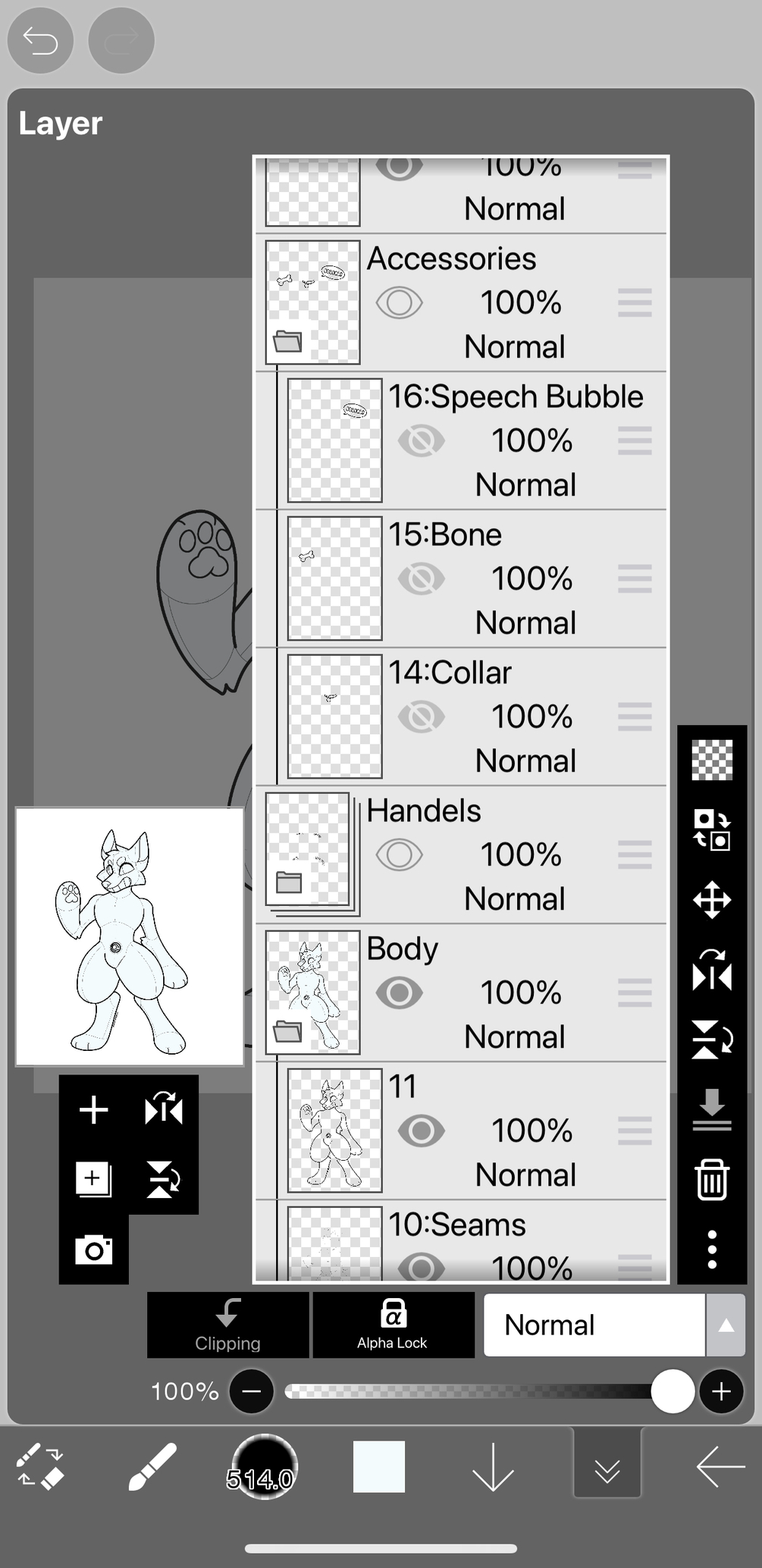Tap the undo arrow button
The height and width of the screenshot is (1568, 762).
(x=40, y=40)
